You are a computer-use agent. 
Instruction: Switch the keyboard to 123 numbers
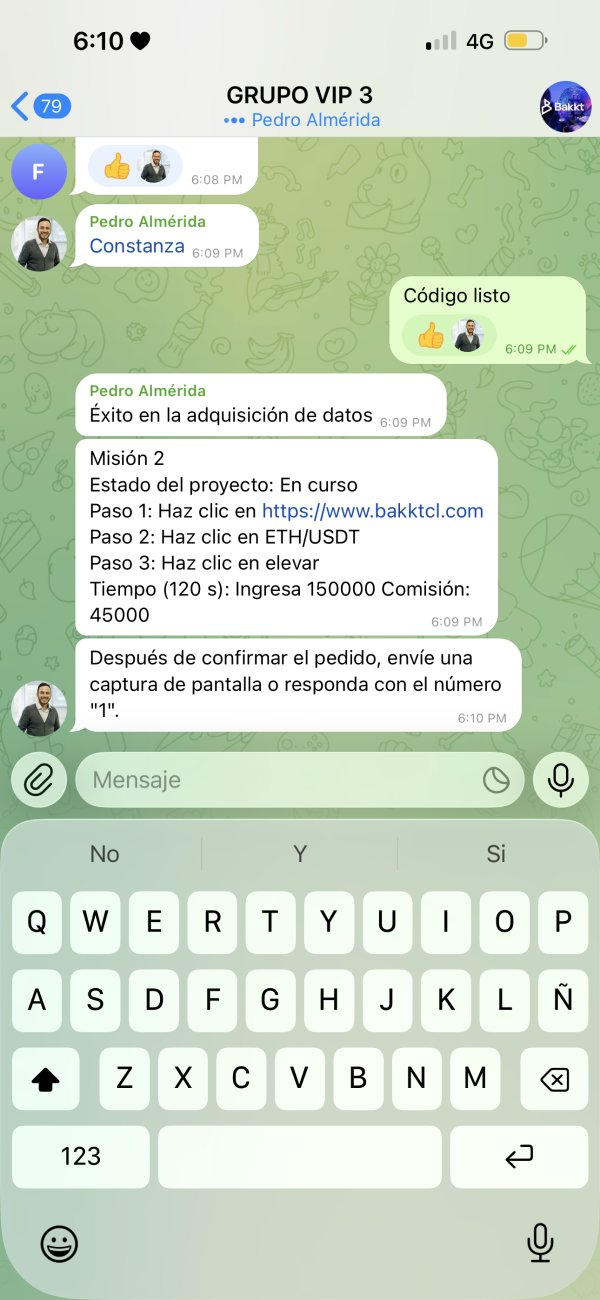81,1156
